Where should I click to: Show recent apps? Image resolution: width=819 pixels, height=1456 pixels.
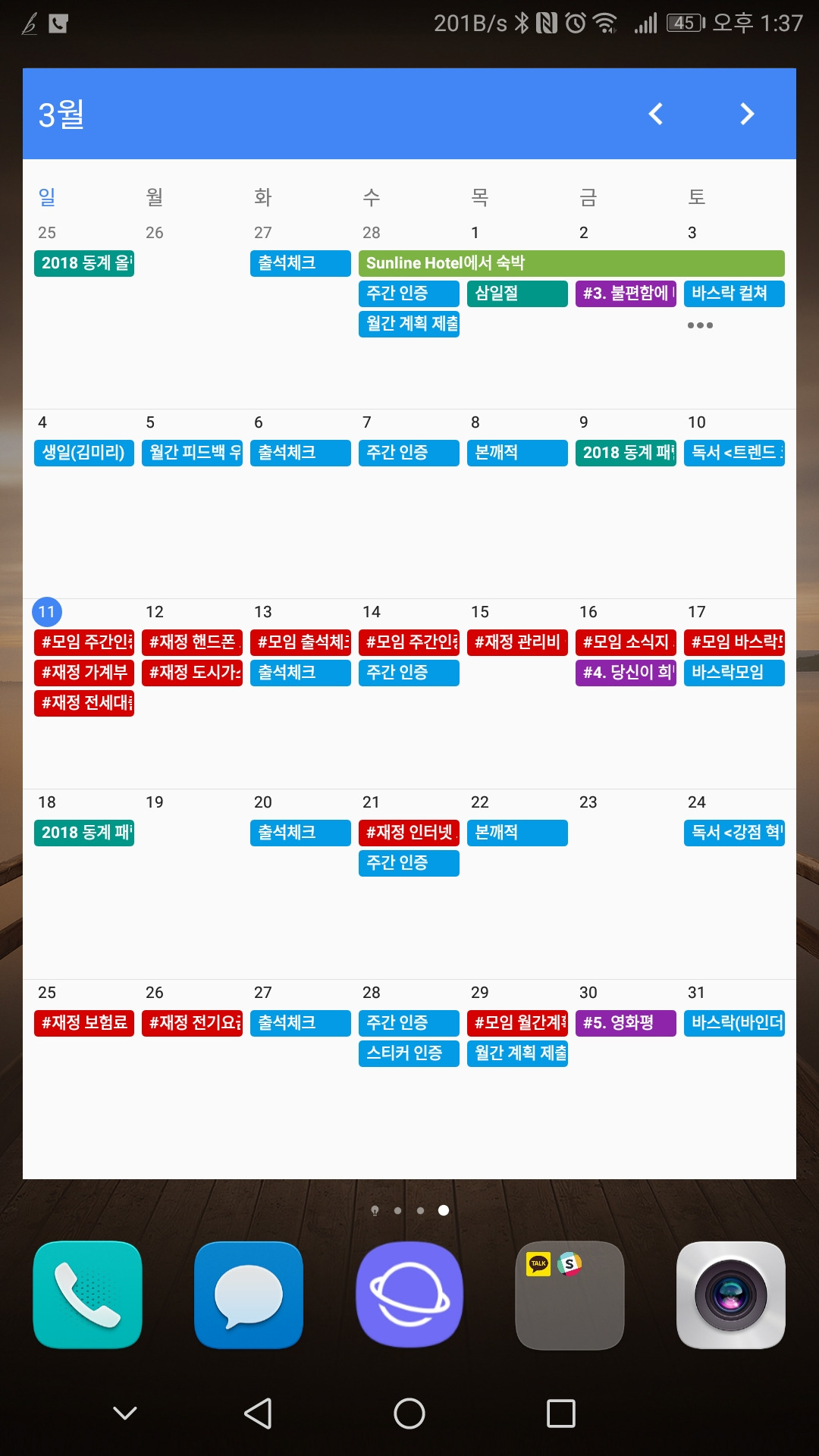561,1414
